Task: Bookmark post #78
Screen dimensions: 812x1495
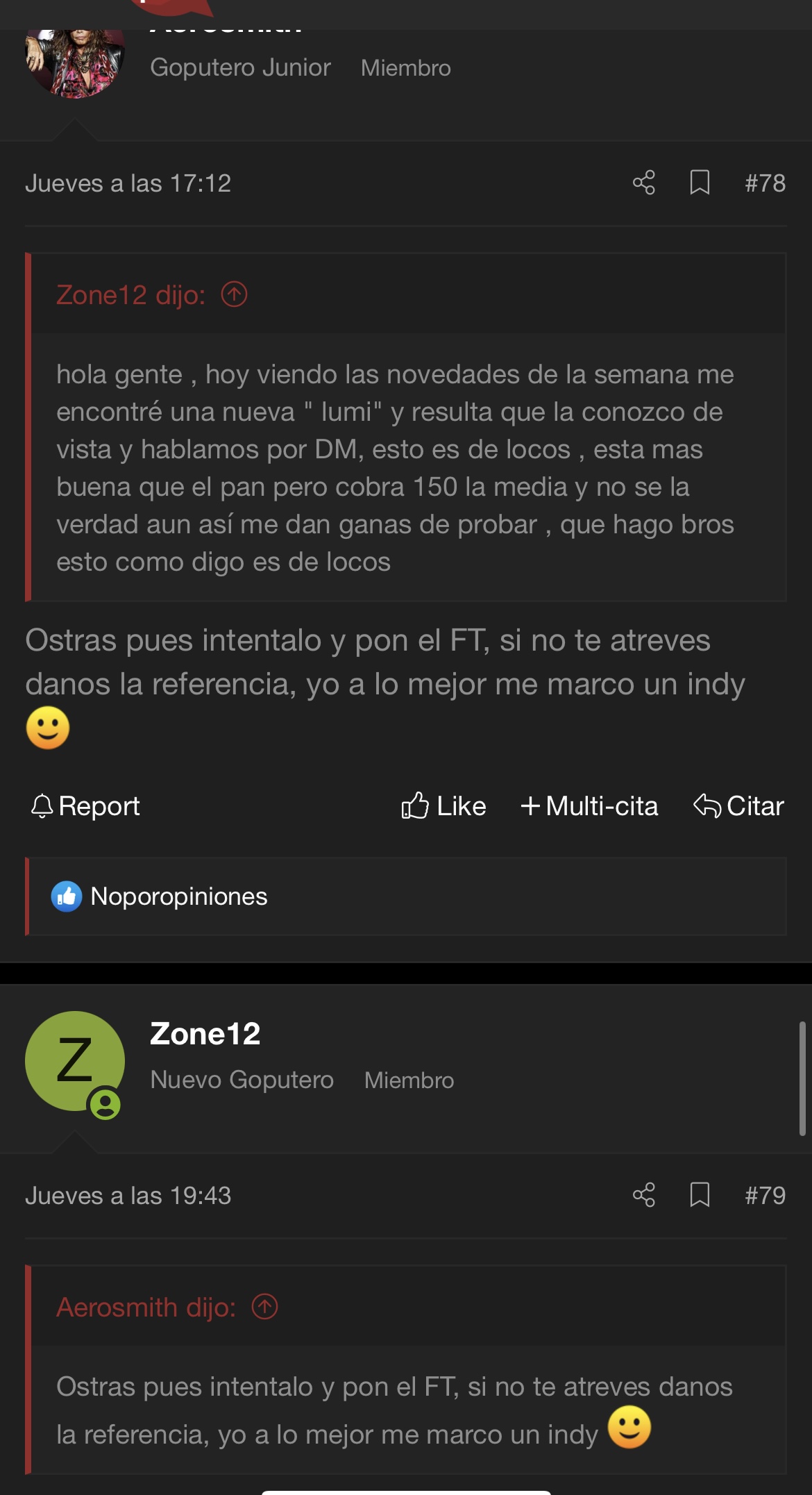Action: point(699,183)
